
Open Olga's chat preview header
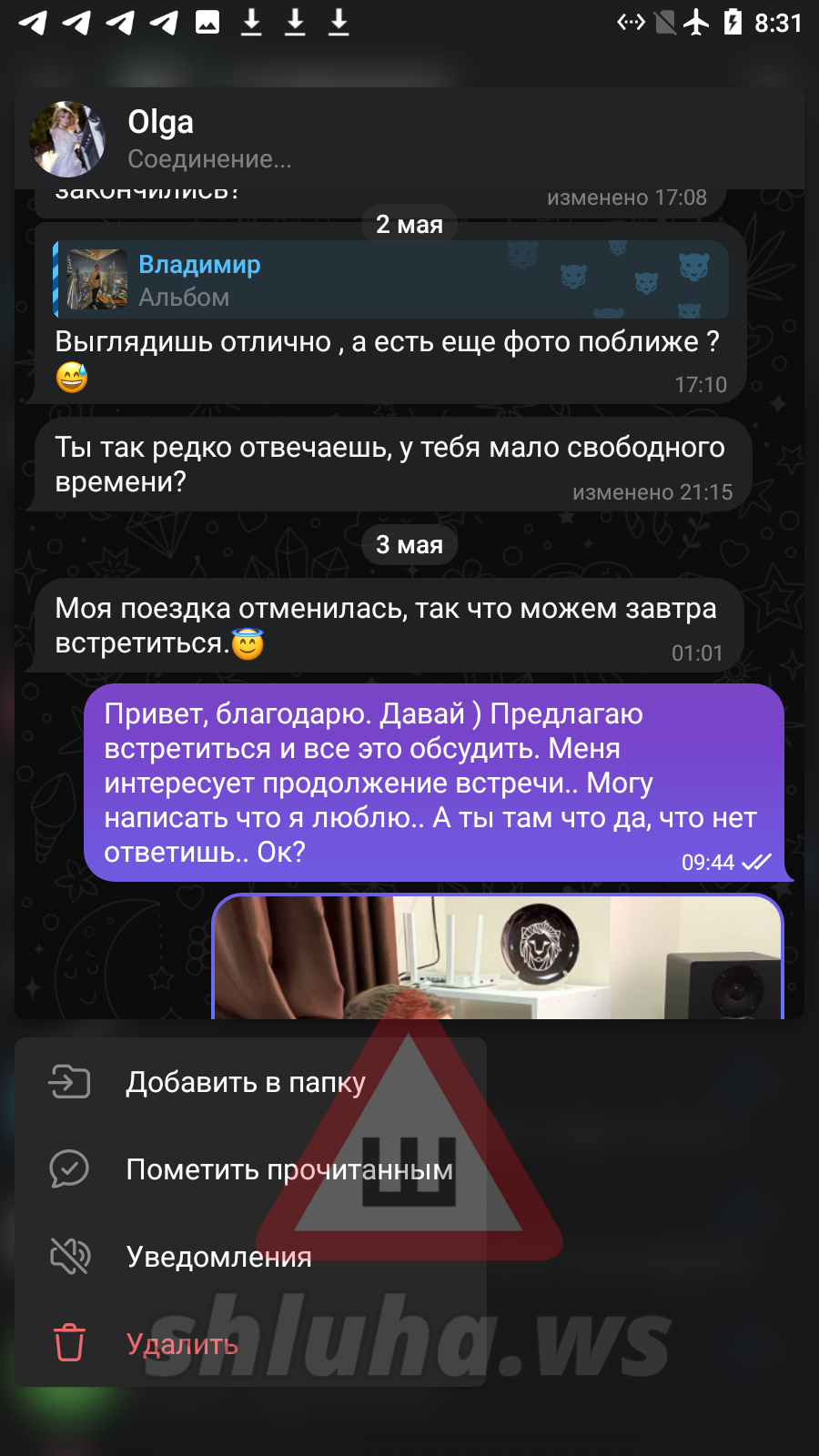pos(409,138)
